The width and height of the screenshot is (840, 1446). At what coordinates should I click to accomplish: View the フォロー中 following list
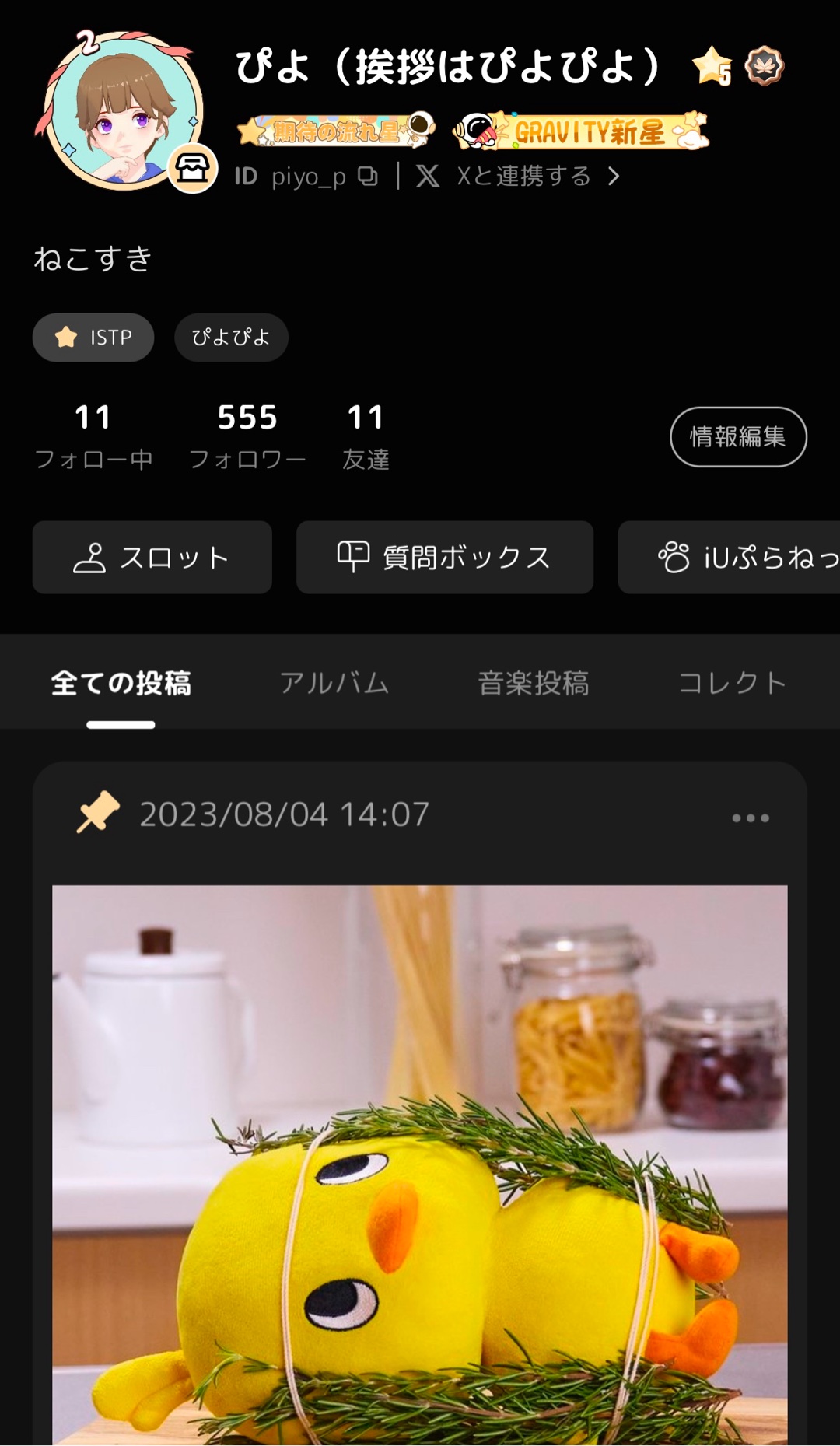93,436
